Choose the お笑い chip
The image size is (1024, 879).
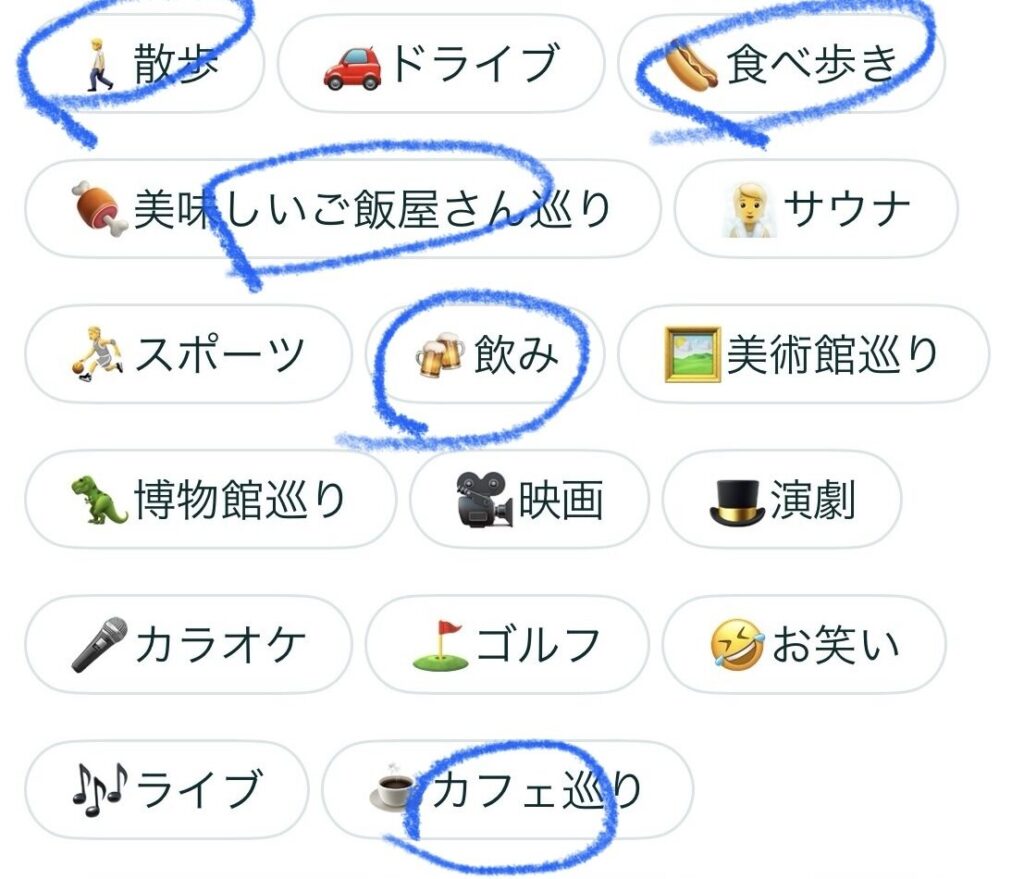coord(803,645)
